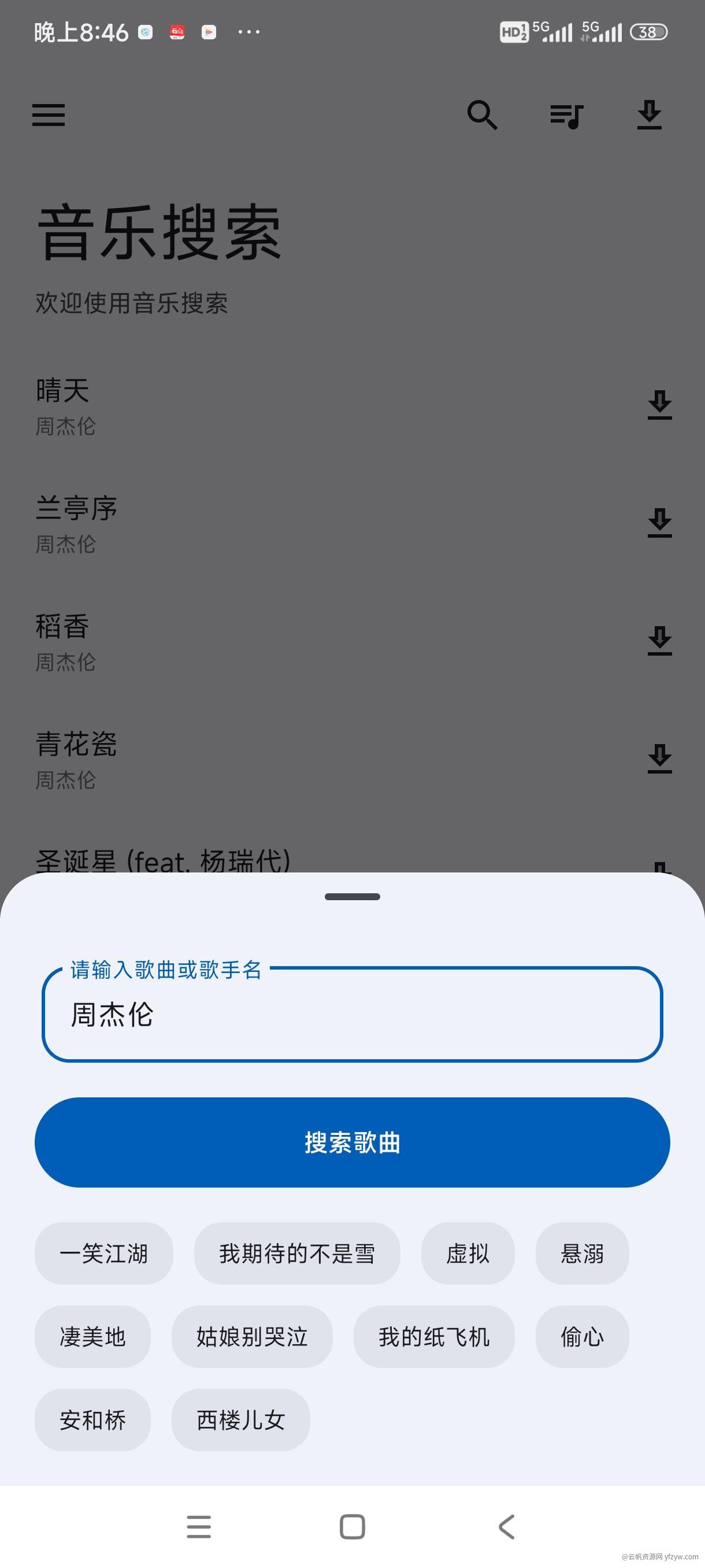Select the 悬溺 chip
The image size is (705, 1568).
[582, 1253]
